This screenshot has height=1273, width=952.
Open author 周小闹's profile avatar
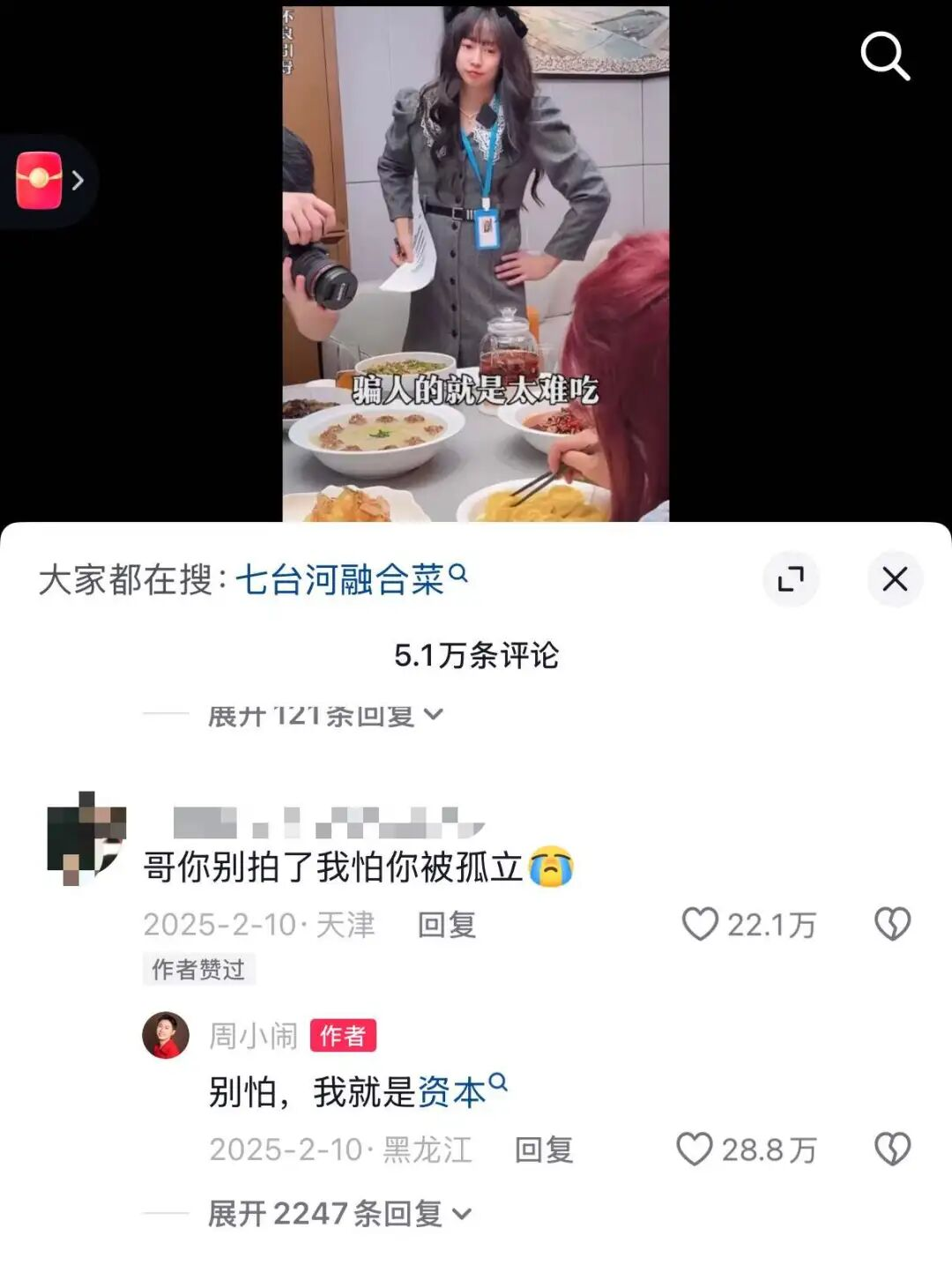166,1035
